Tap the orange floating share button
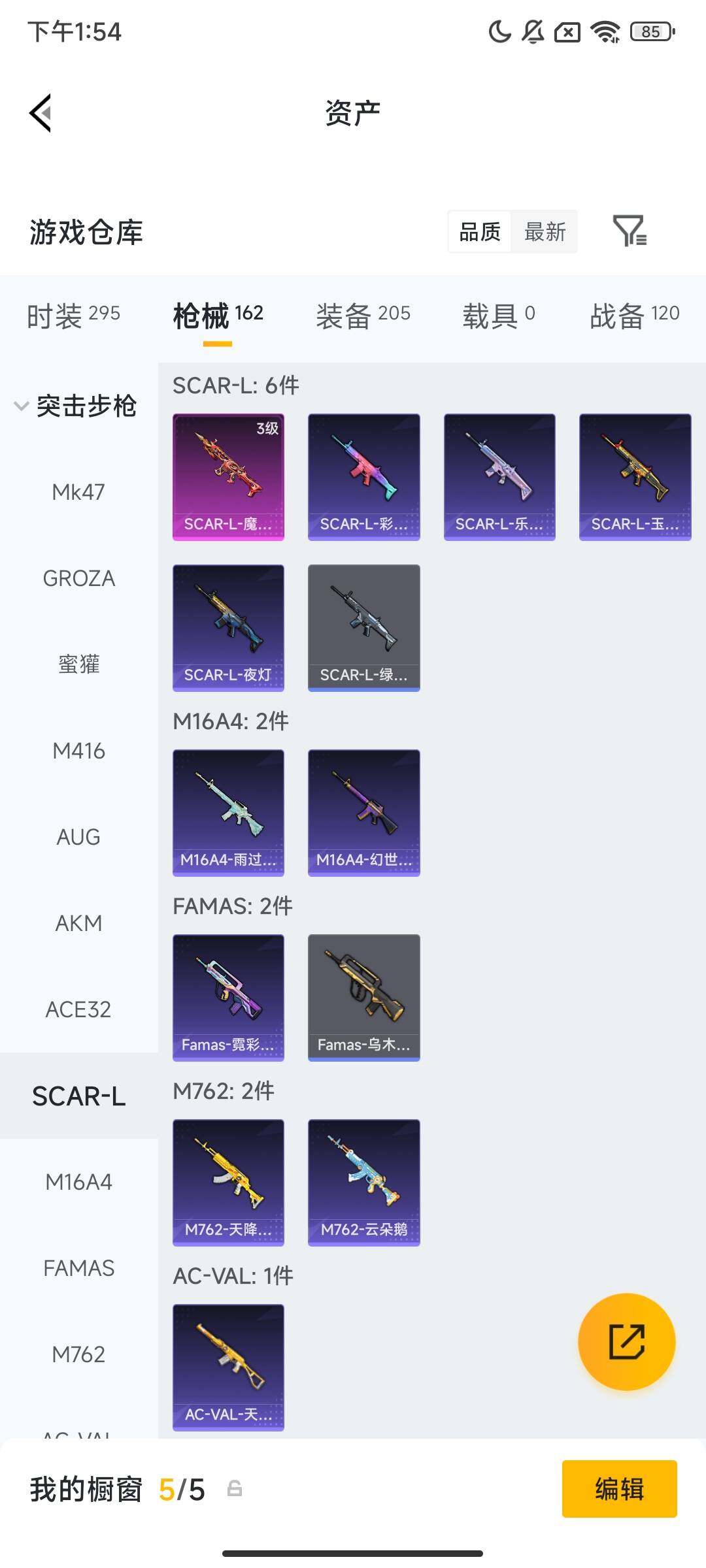Image resolution: width=706 pixels, height=1568 pixels. pos(626,1341)
